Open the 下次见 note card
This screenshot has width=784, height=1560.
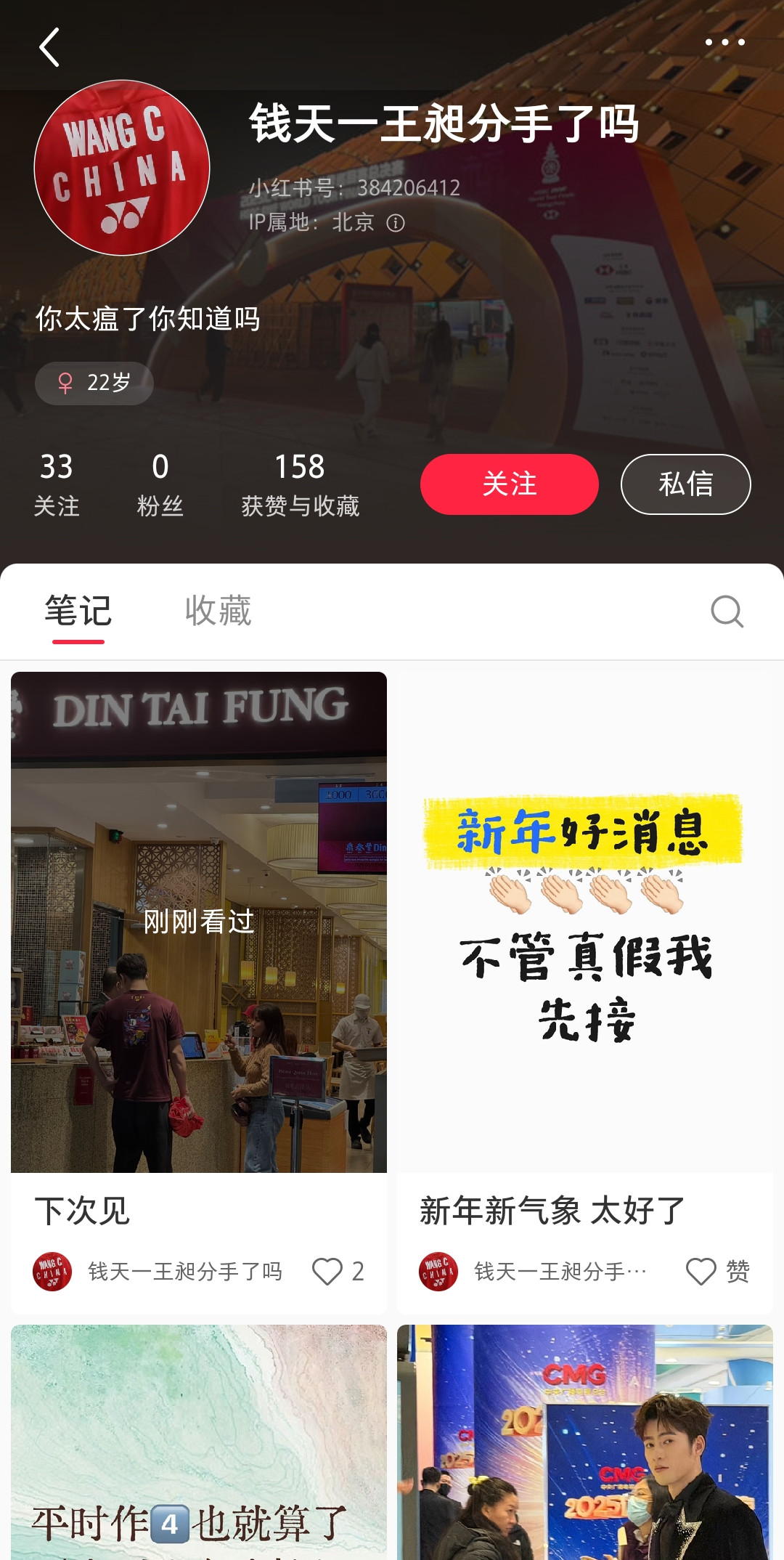pos(198,922)
